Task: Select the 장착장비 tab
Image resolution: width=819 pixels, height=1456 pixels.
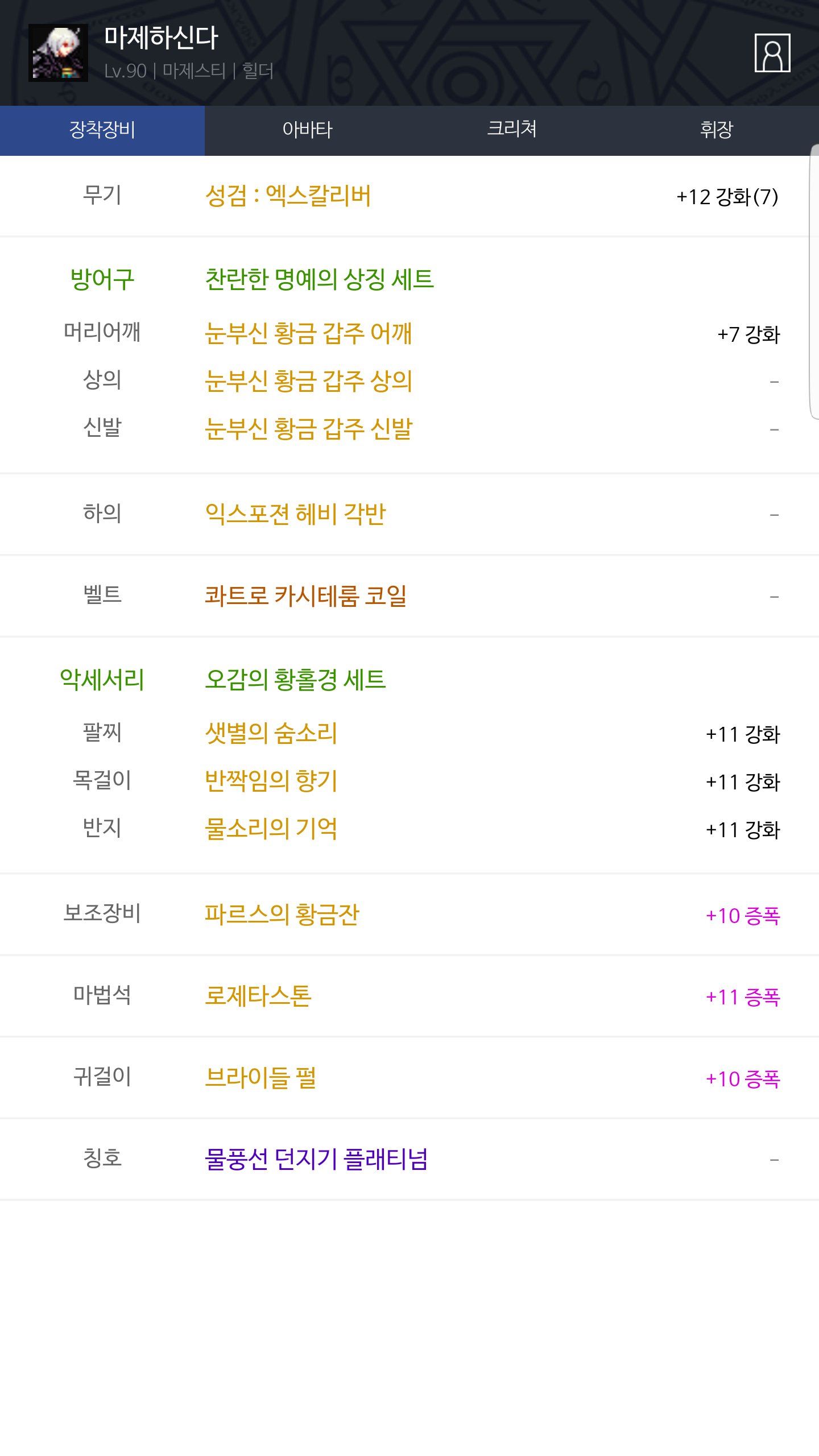Action: click(102, 130)
